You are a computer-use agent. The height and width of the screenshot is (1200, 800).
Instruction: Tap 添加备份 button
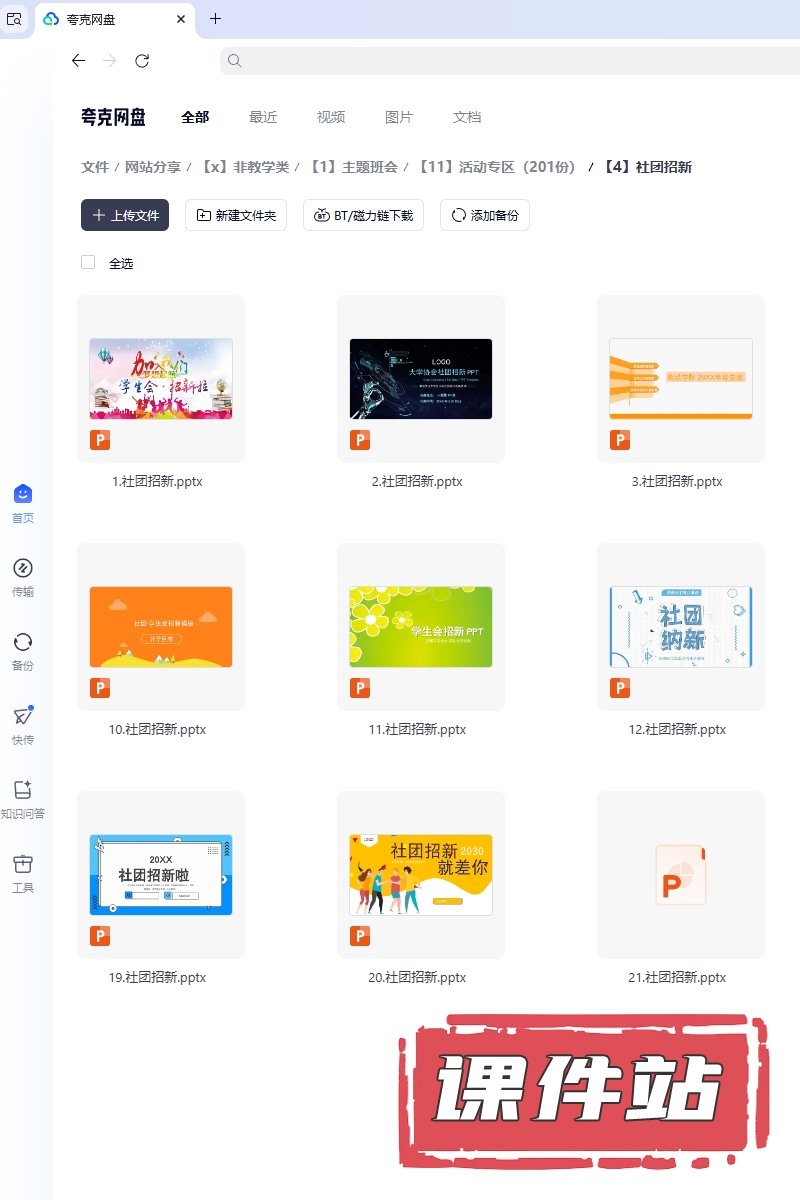coord(484,215)
